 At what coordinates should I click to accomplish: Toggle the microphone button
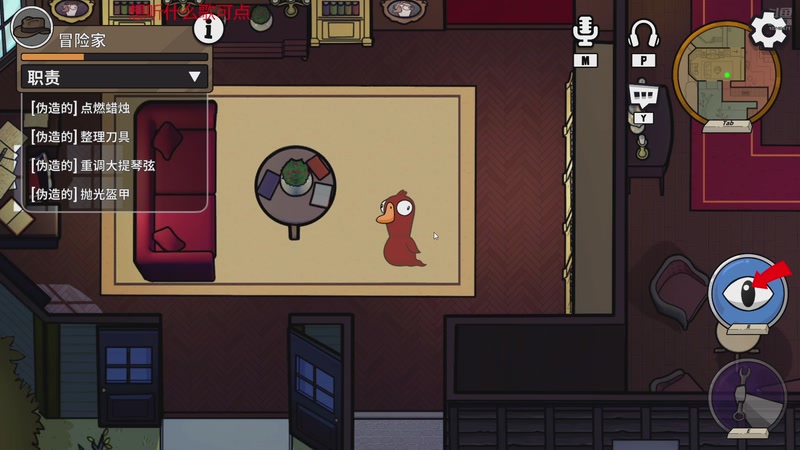[x=585, y=32]
